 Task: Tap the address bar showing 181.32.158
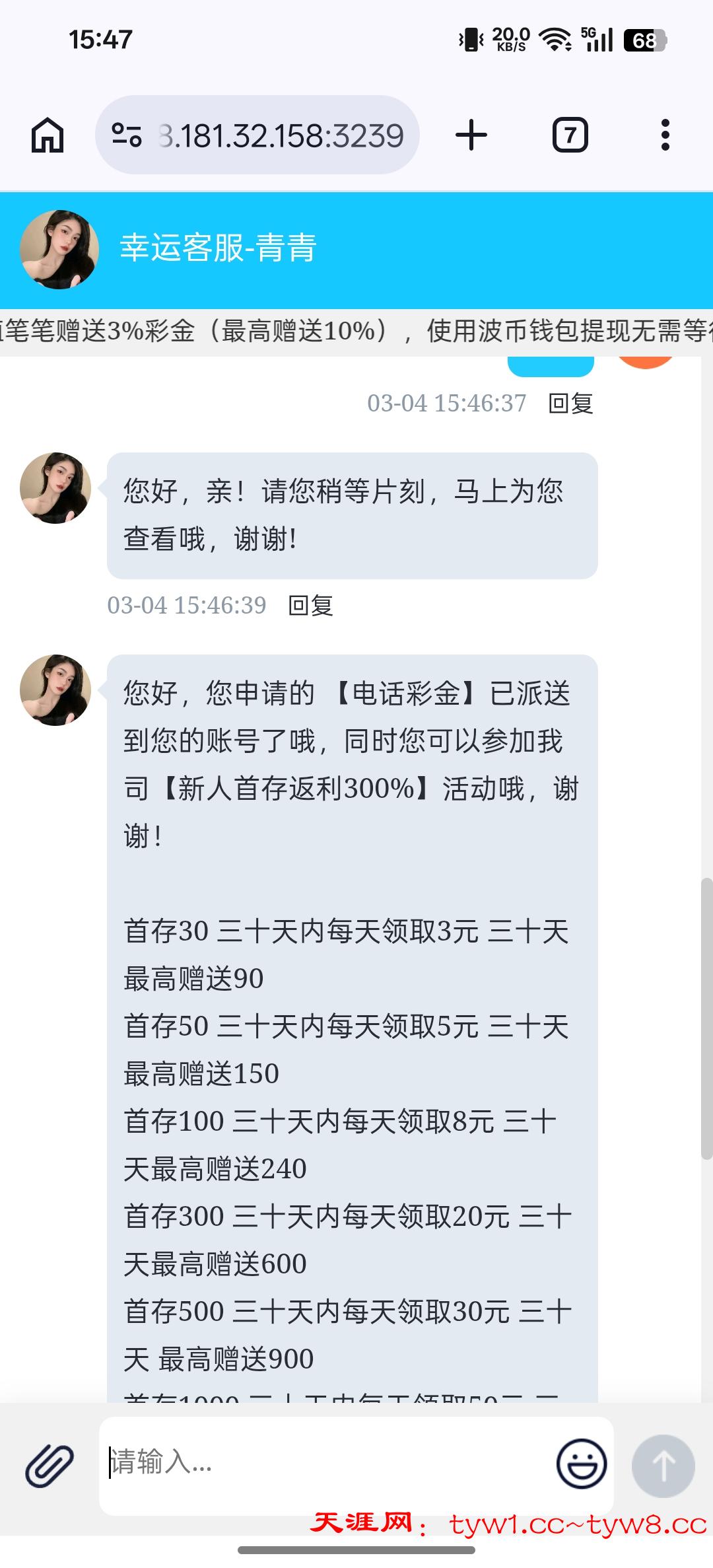point(281,135)
